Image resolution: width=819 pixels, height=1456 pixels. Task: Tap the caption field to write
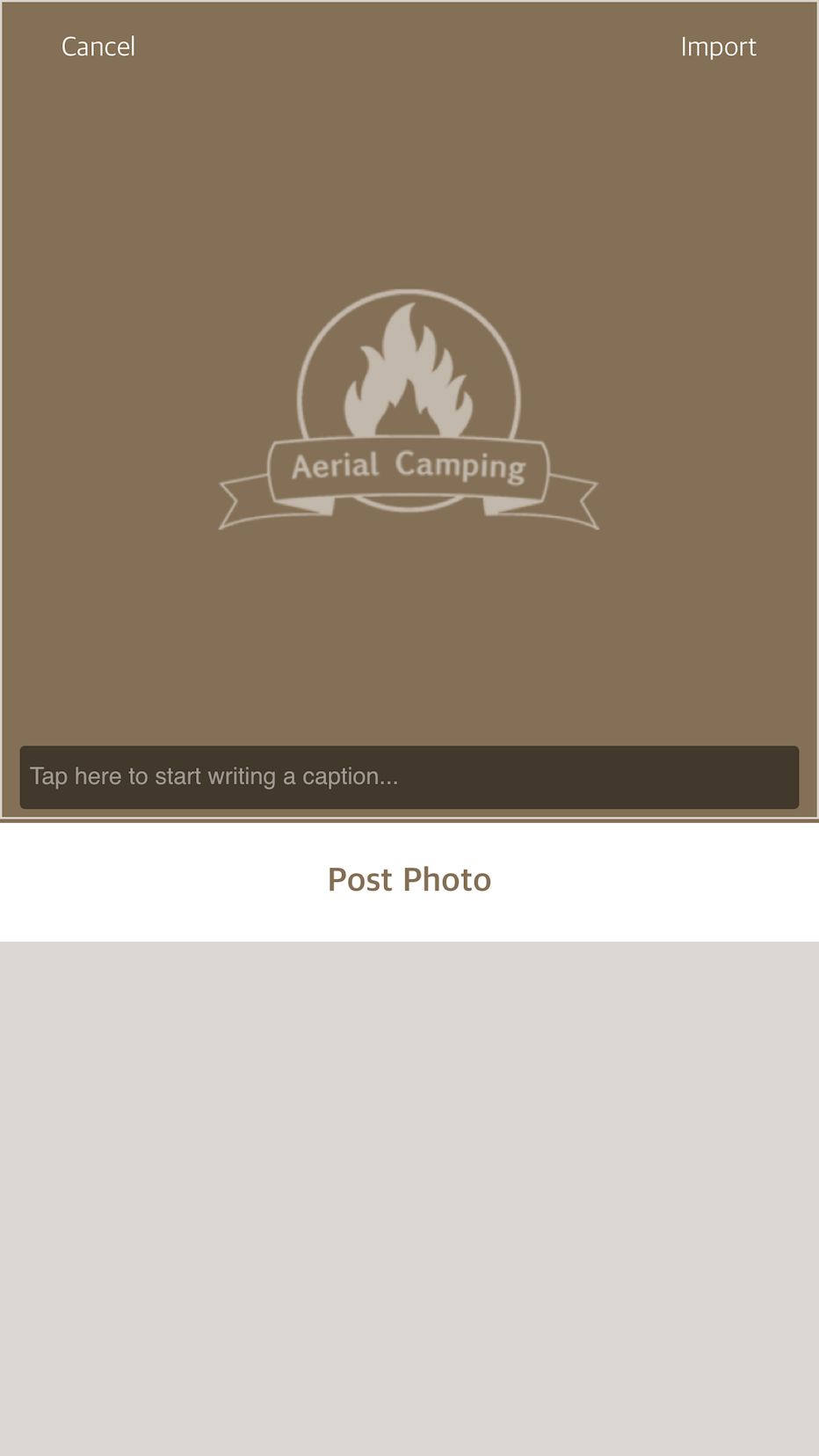[409, 777]
